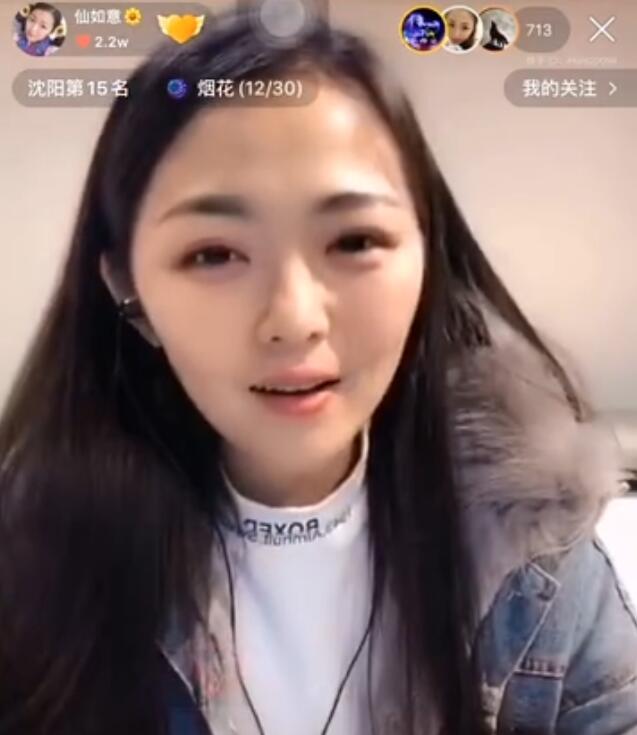This screenshot has height=735, width=637.
Task: Open streamer 仙如意's profile avatar
Action: (x=39, y=29)
